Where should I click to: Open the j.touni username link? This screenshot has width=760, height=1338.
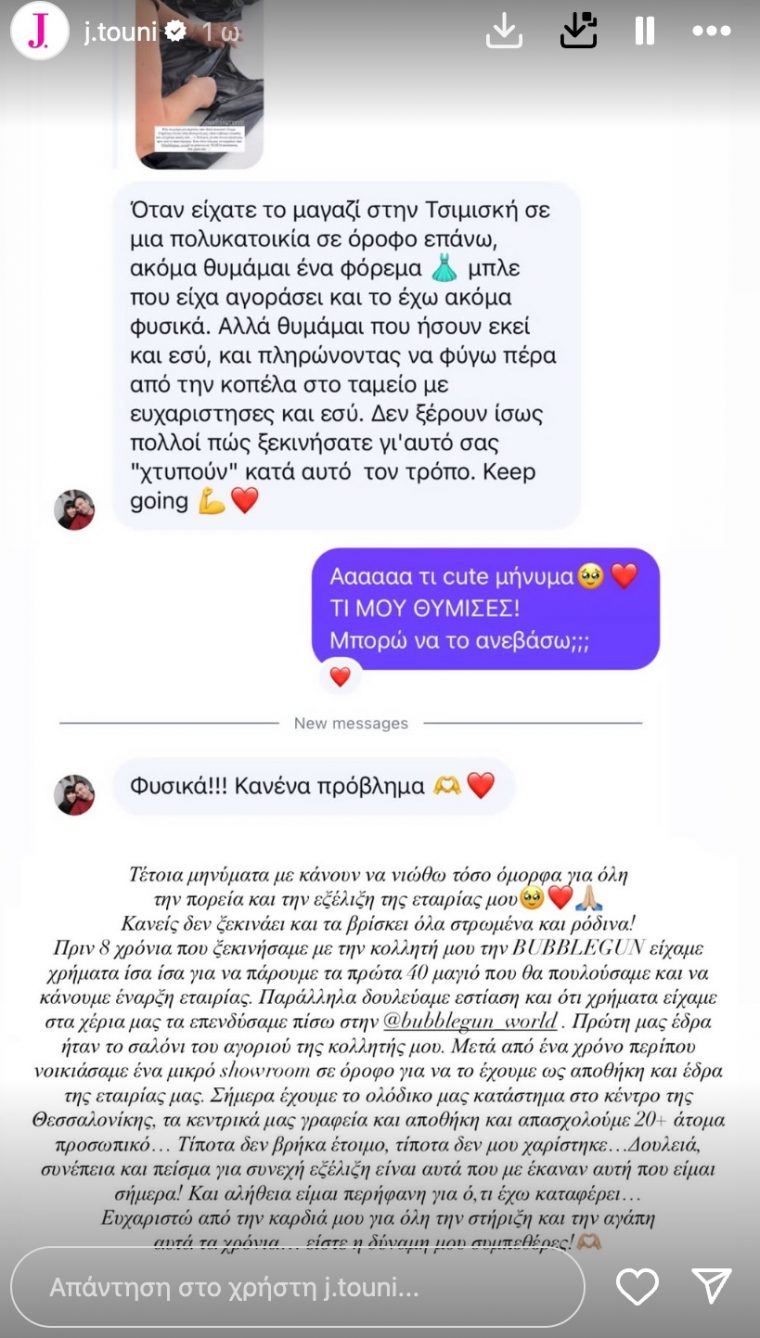point(121,32)
